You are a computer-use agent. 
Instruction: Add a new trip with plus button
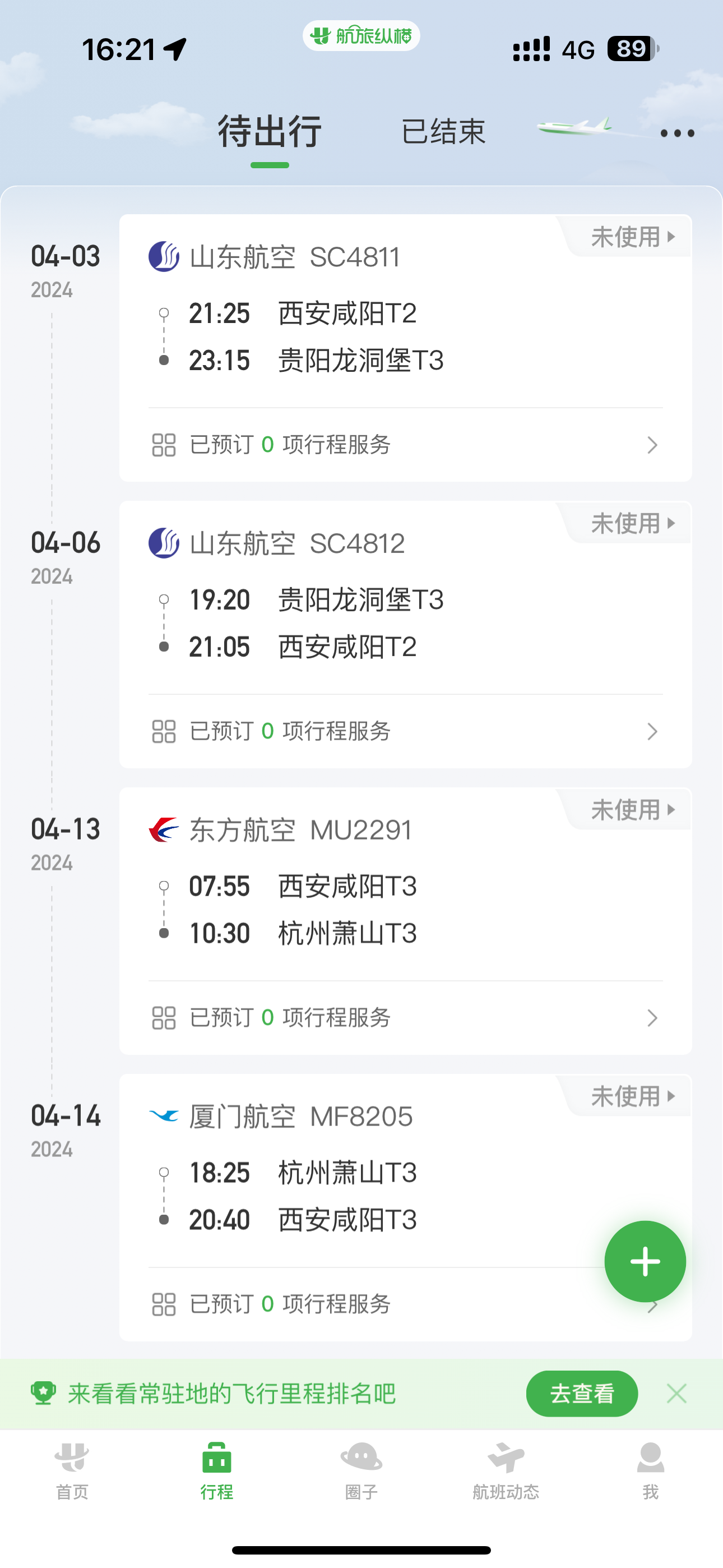click(x=645, y=1262)
